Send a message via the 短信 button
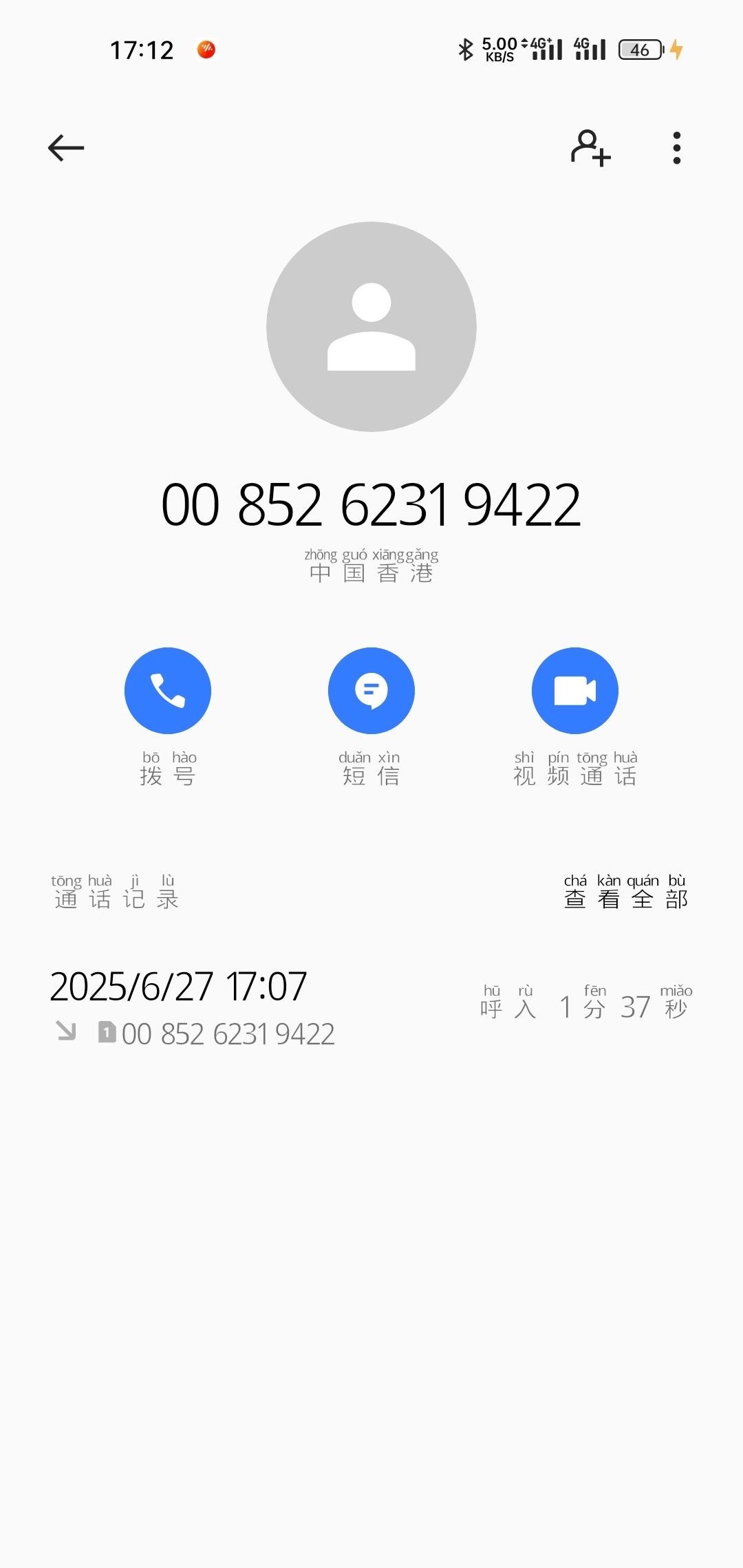 [371, 691]
